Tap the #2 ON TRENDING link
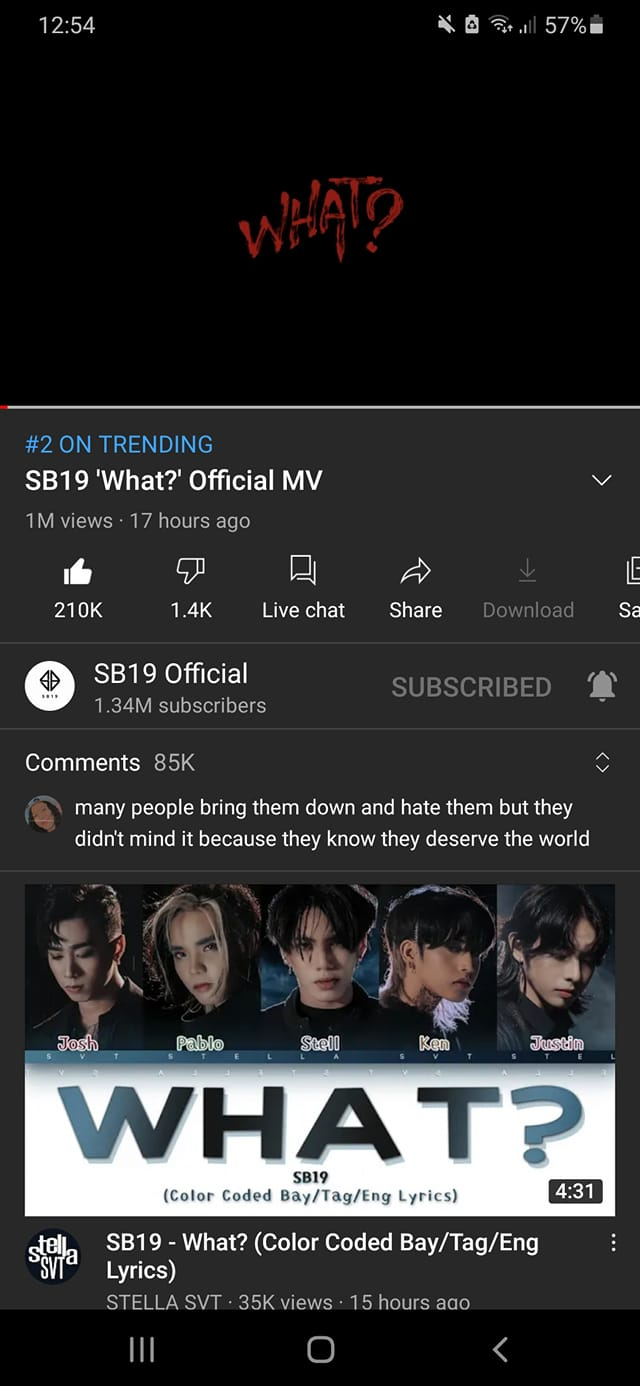The width and height of the screenshot is (640, 1386). pyautogui.click(x=119, y=444)
